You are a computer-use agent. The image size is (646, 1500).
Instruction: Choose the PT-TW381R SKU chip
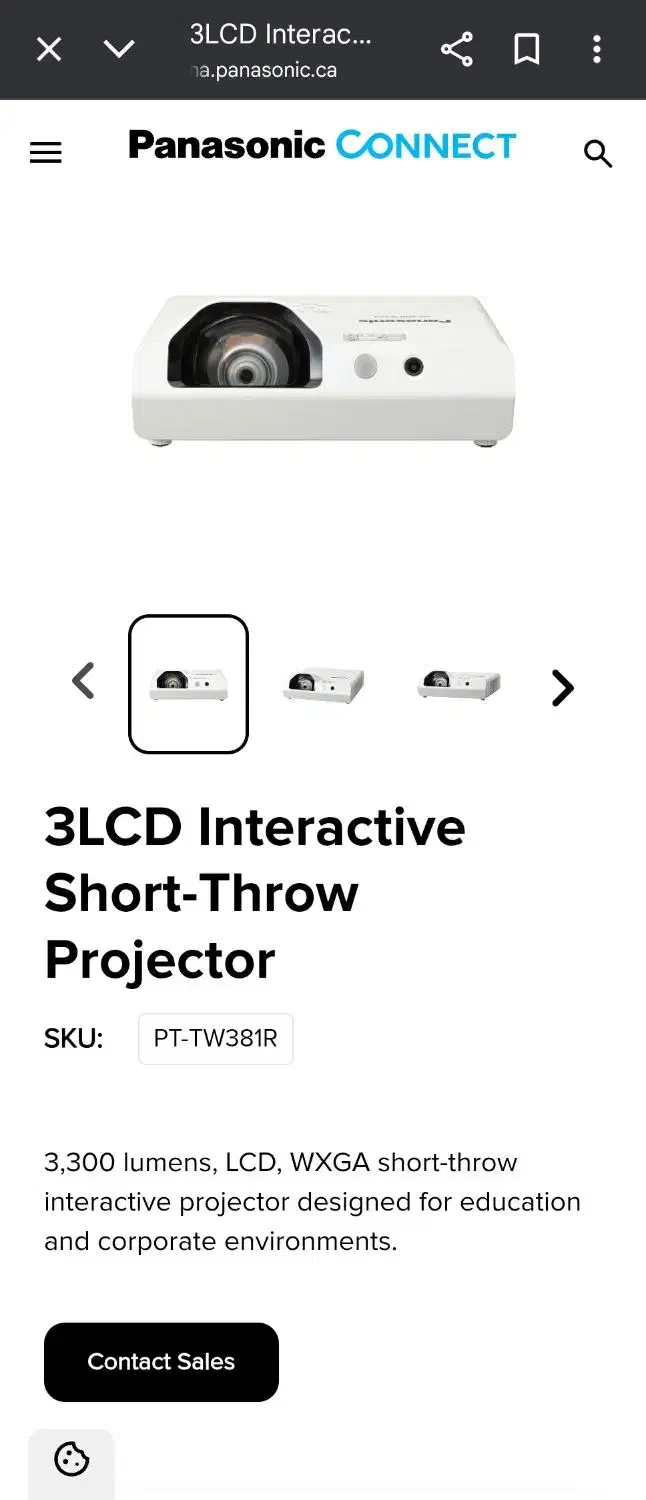point(215,1039)
